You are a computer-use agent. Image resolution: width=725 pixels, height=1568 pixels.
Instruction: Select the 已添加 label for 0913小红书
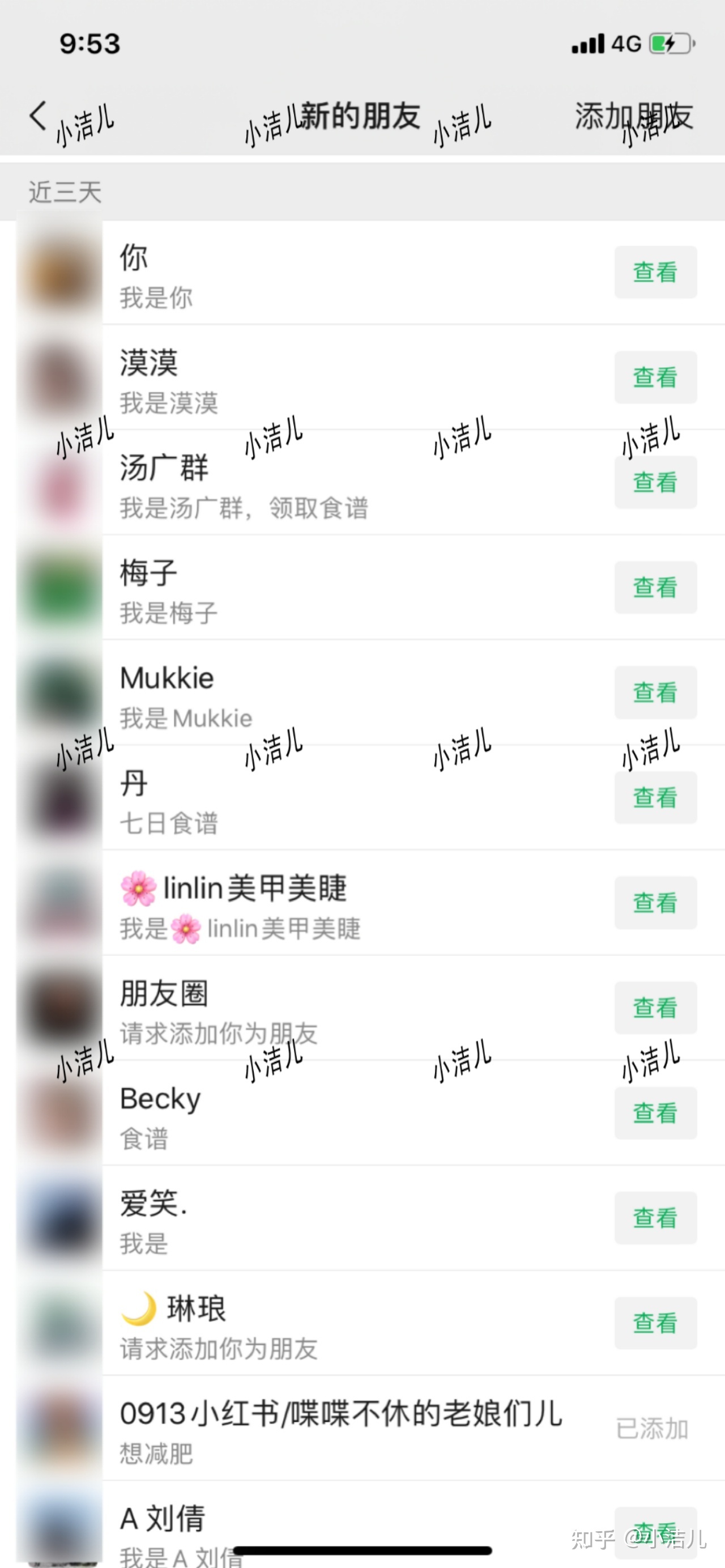pos(652,1429)
